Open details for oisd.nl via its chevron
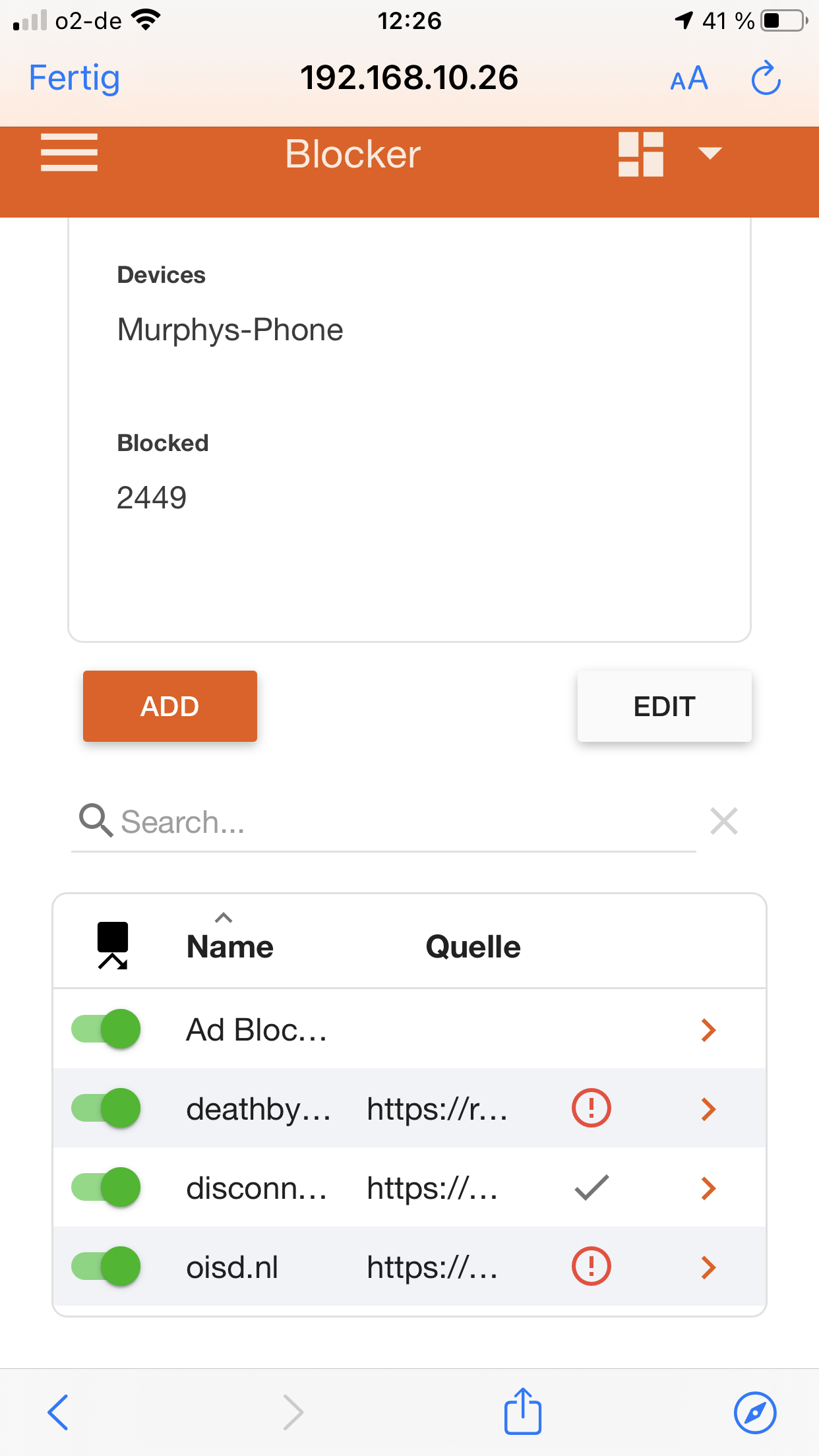819x1456 pixels. [x=709, y=1267]
